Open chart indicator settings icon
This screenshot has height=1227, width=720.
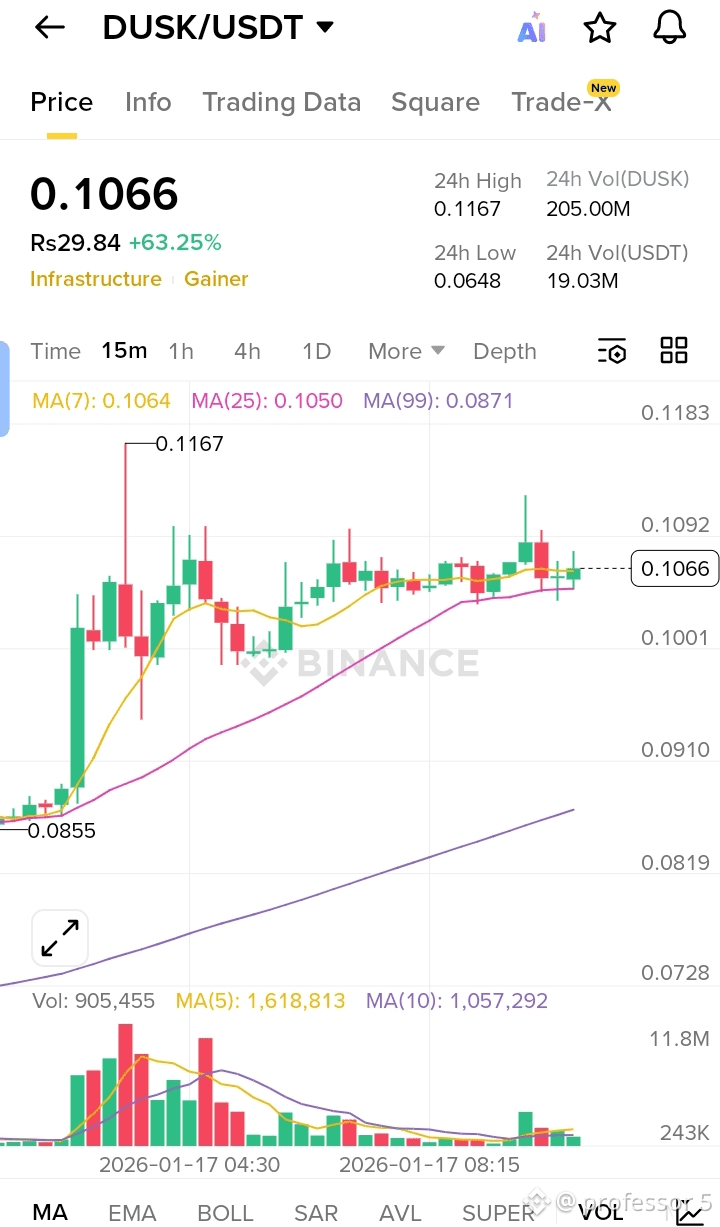611,351
